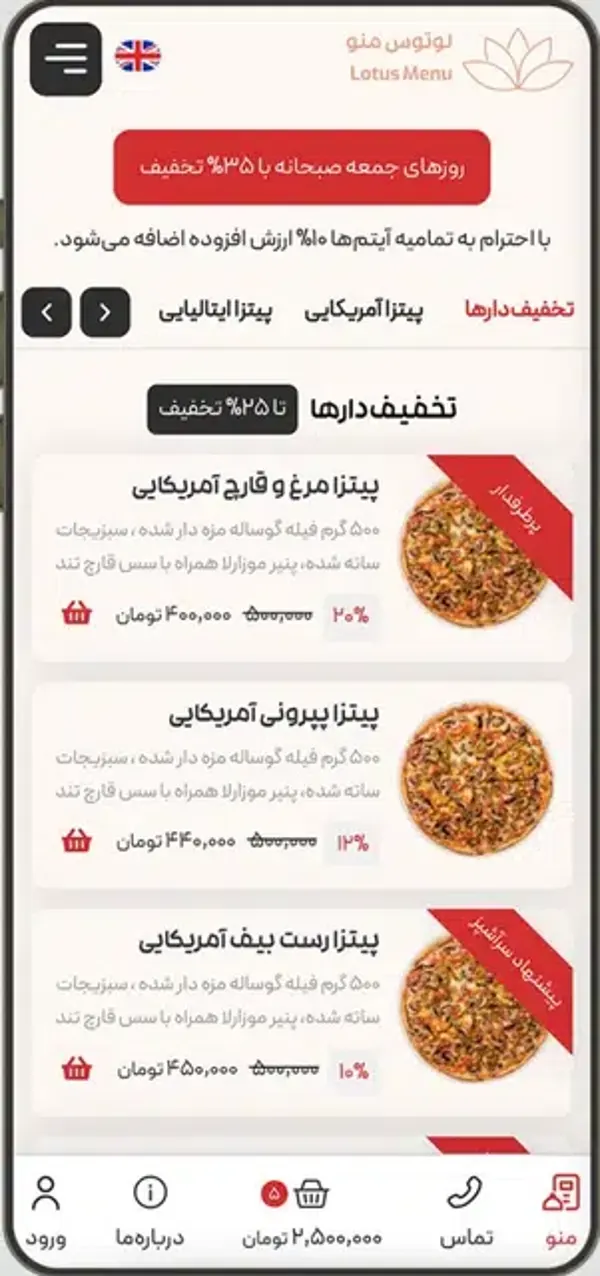Add پیتزا مرغ و قارچ آمریکایی to basket

tap(76, 614)
